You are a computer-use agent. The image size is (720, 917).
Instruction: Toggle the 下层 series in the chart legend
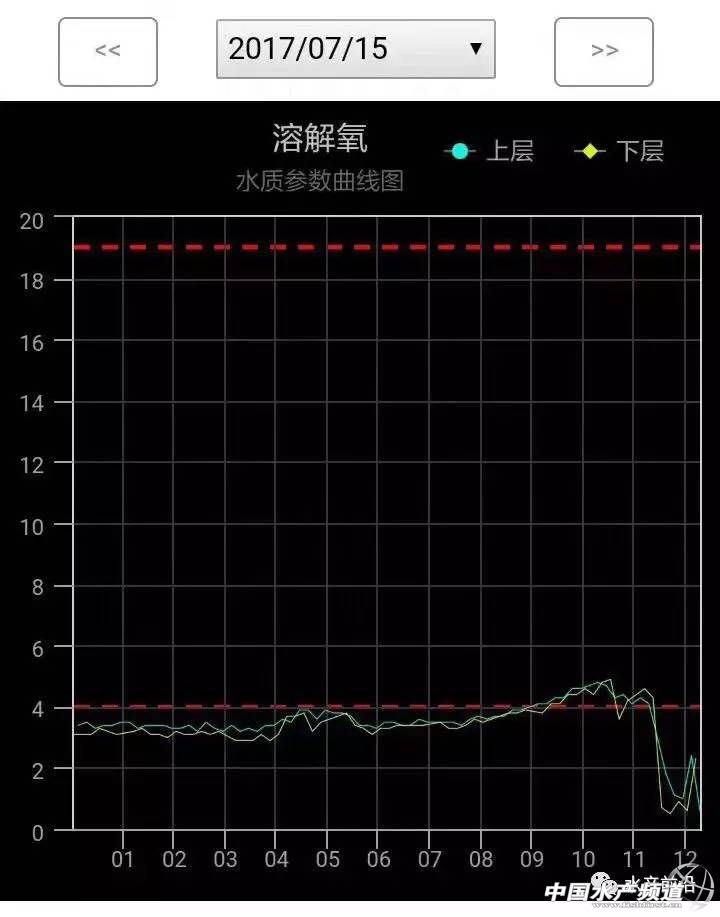[620, 151]
